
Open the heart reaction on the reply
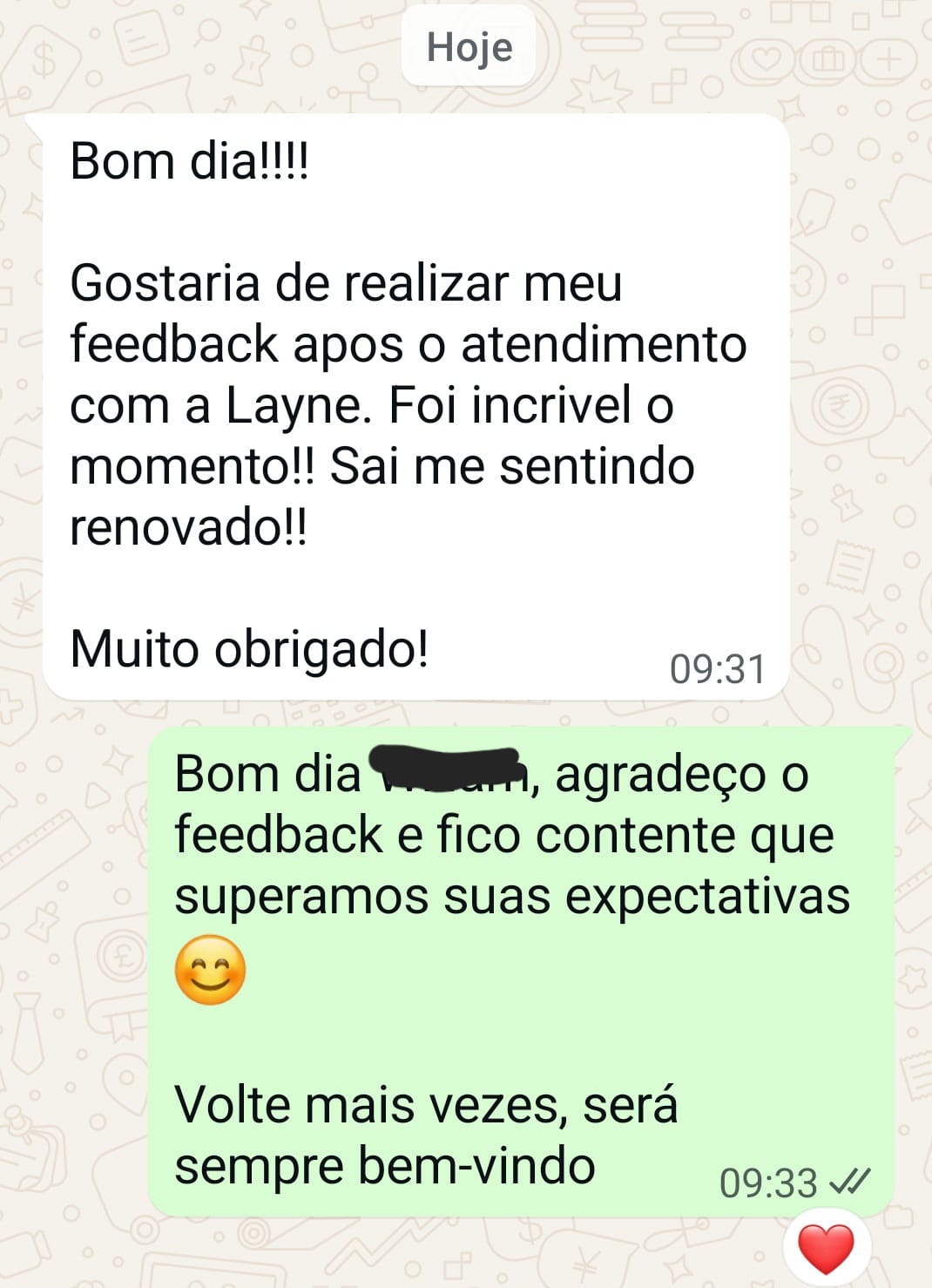[826, 1249]
